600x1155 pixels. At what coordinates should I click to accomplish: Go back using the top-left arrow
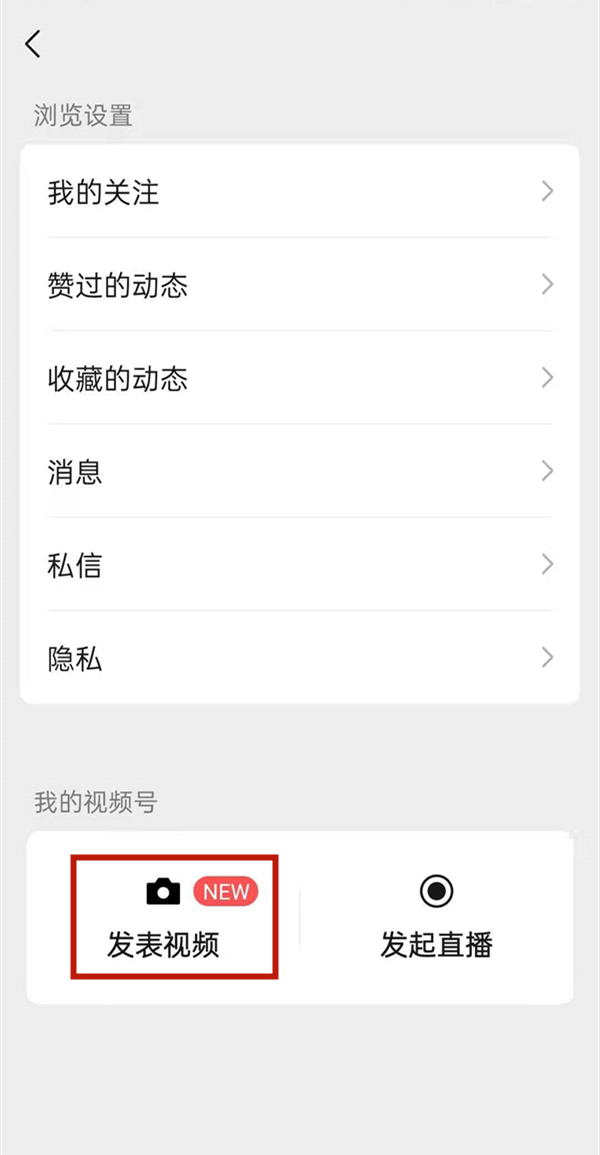pos(34,44)
